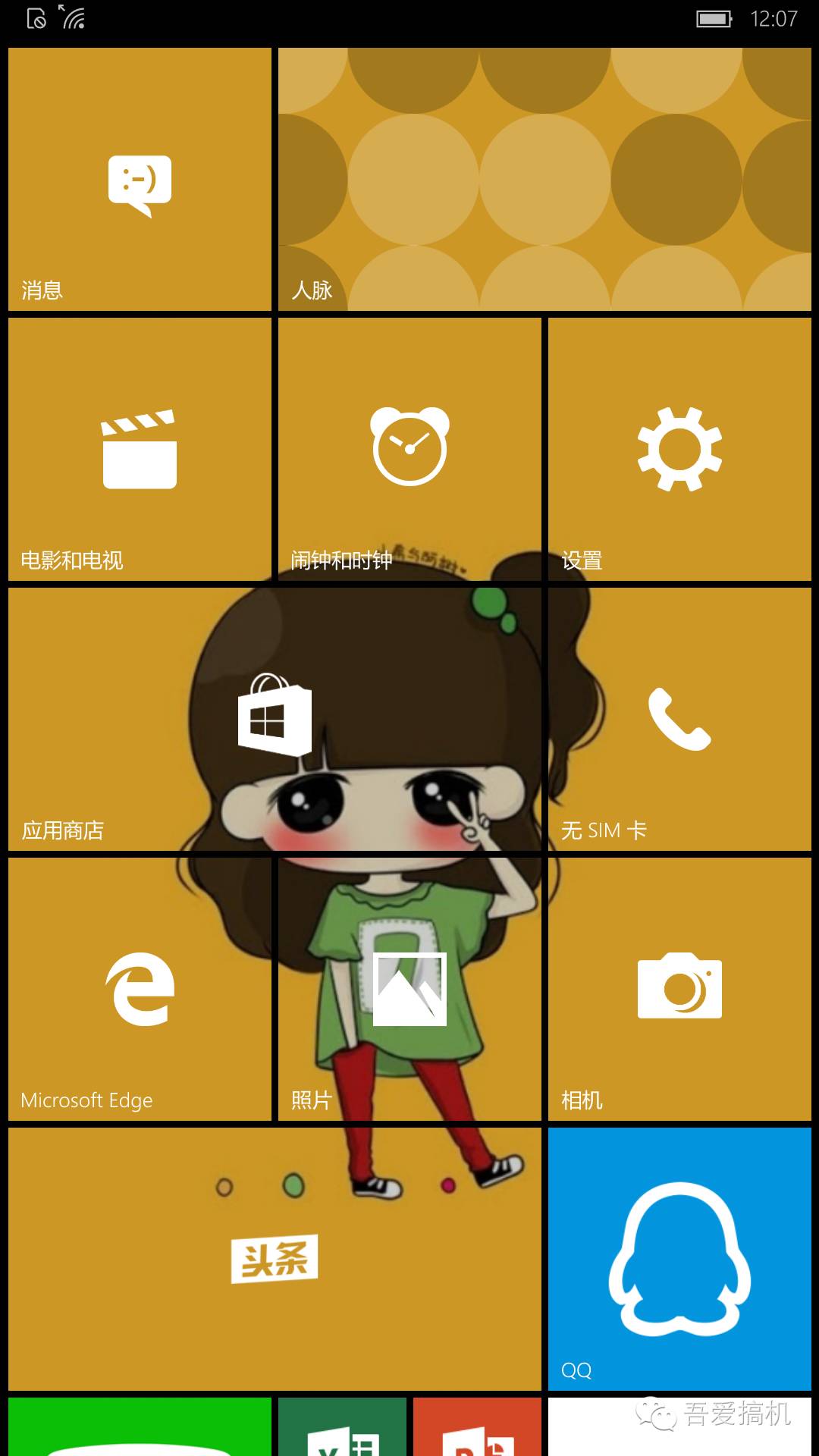Open the 人脉 people tile
819x1456 pixels.
[544, 180]
